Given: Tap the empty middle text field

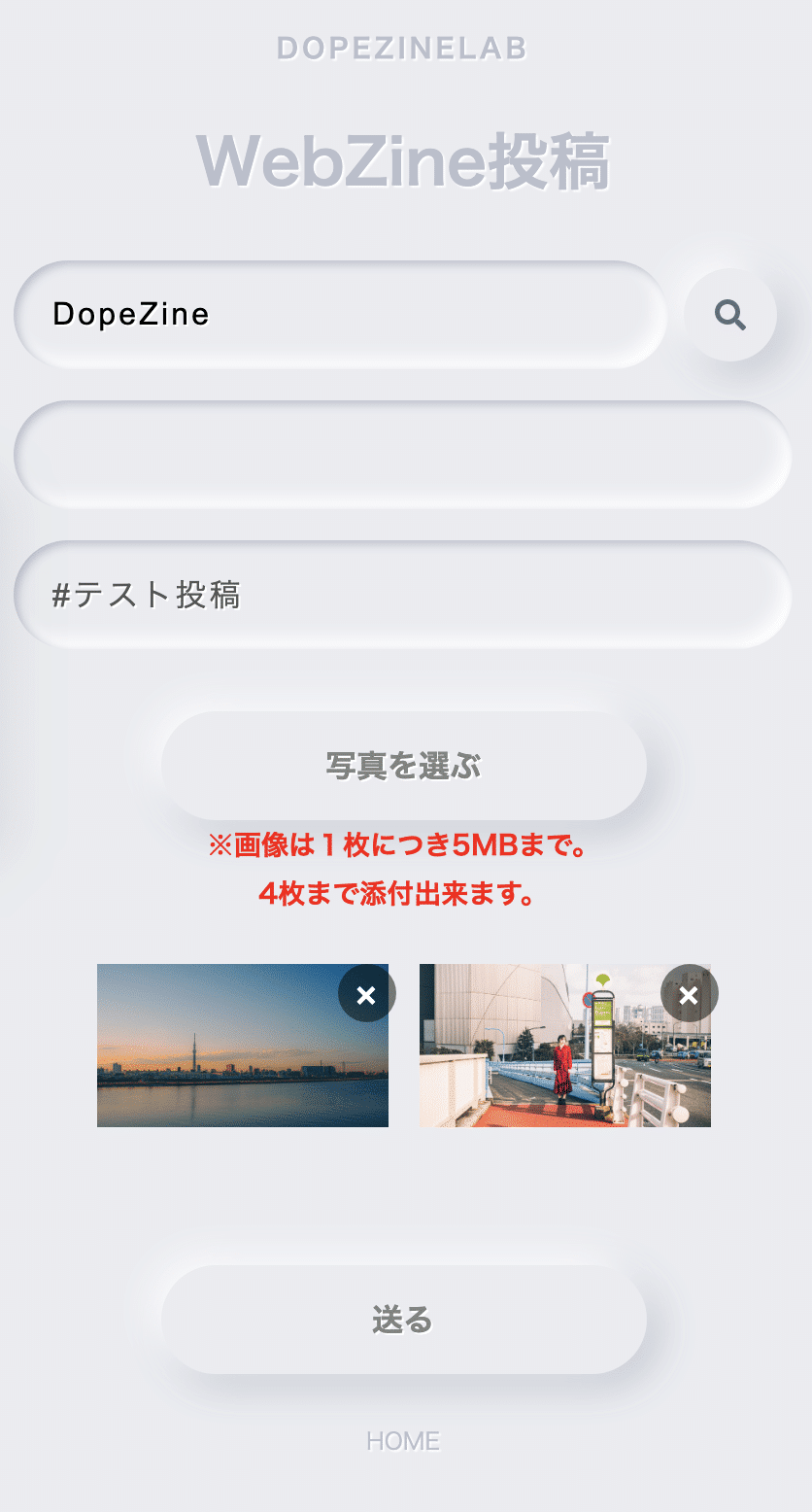Looking at the screenshot, I should [x=403, y=455].
